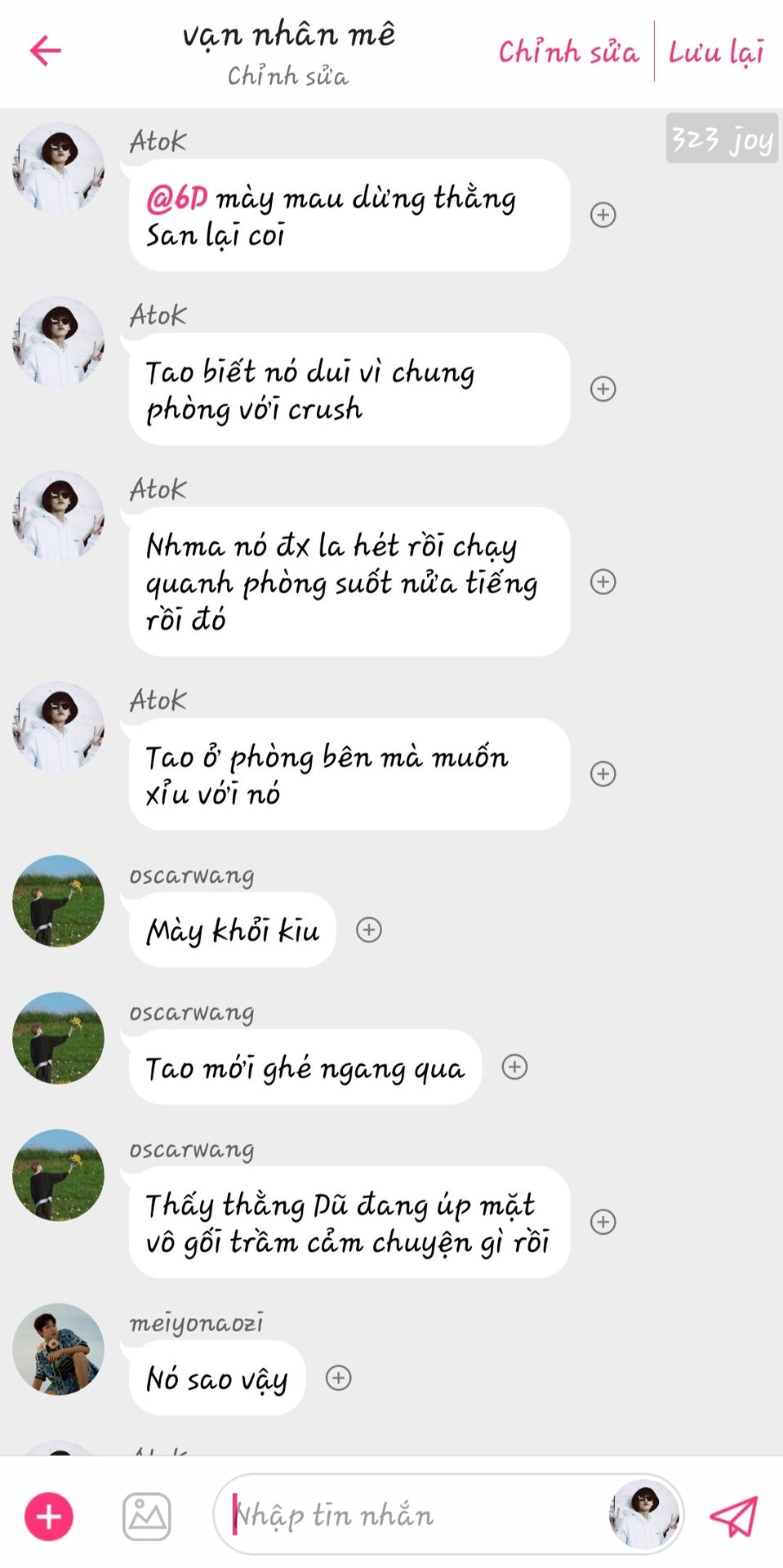Image resolution: width=783 pixels, height=1568 pixels.
Task: Tap plus icon beside "Tao ở phòng bên" message
Action: (603, 773)
